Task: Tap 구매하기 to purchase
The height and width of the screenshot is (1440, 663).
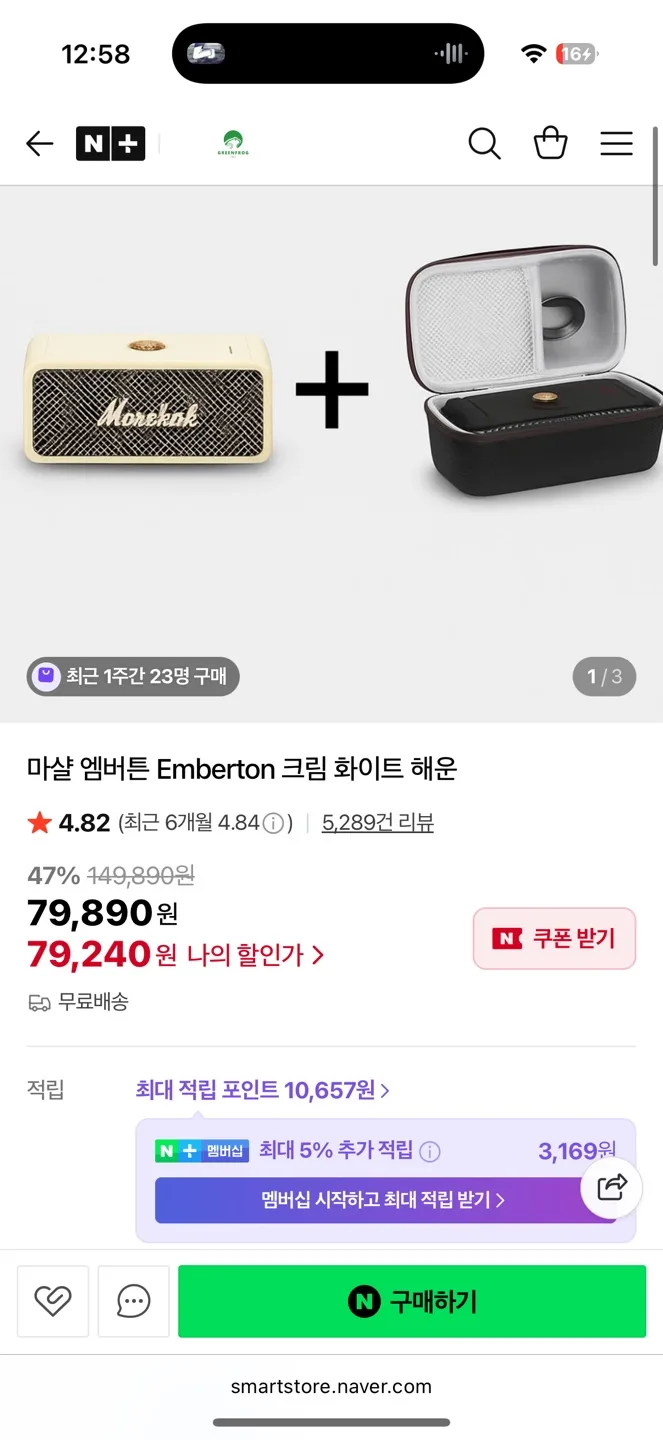Action: pyautogui.click(x=412, y=1301)
